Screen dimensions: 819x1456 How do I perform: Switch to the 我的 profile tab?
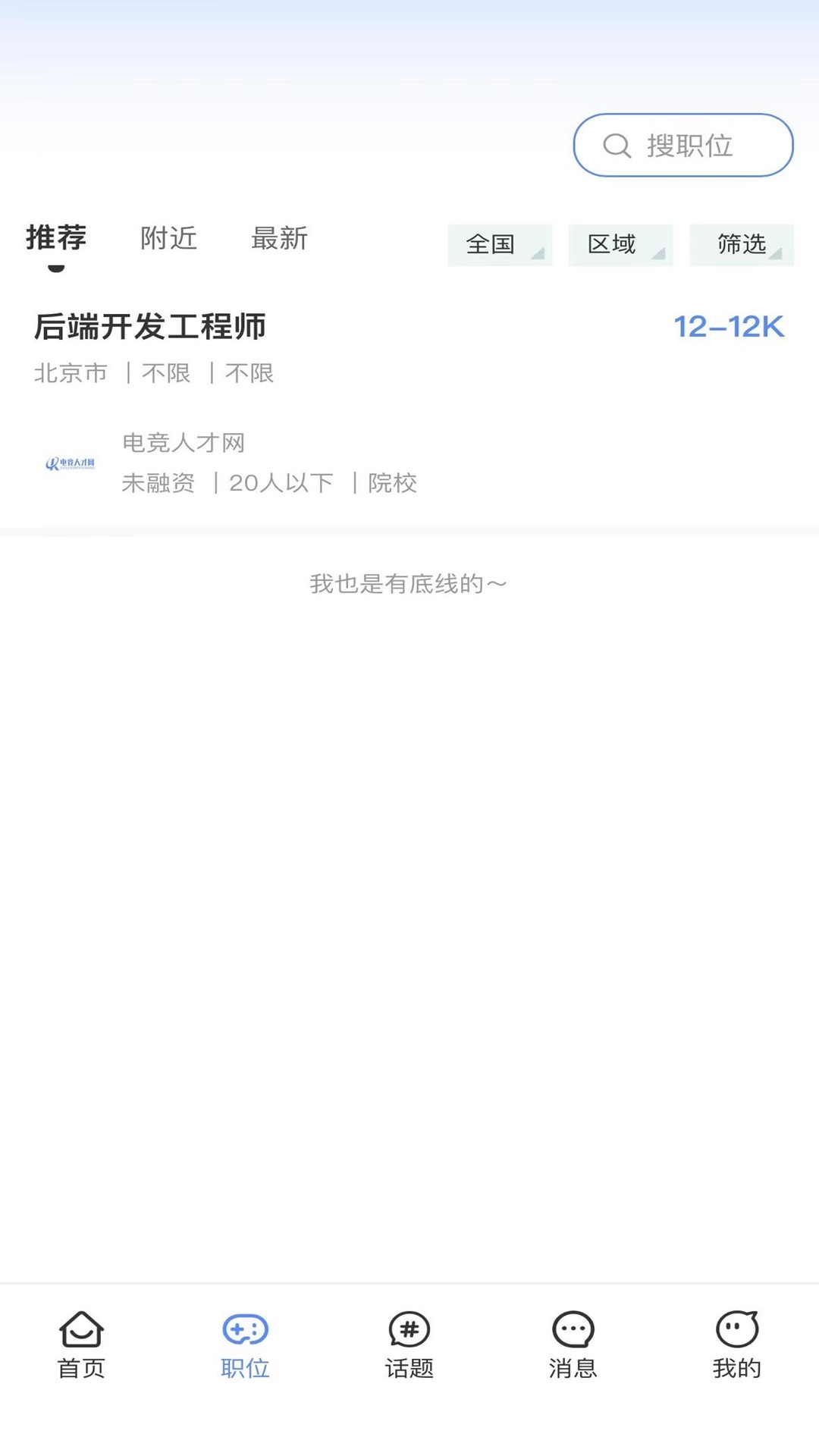(736, 1345)
